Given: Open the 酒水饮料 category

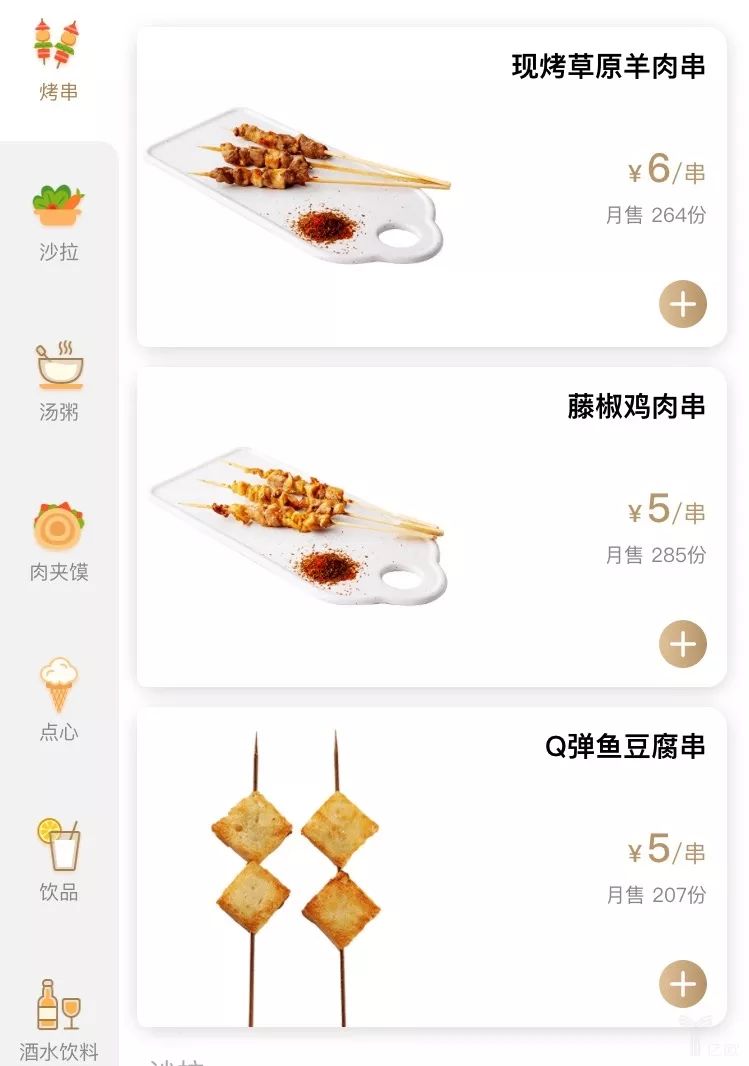Looking at the screenshot, I should coord(58,1020).
